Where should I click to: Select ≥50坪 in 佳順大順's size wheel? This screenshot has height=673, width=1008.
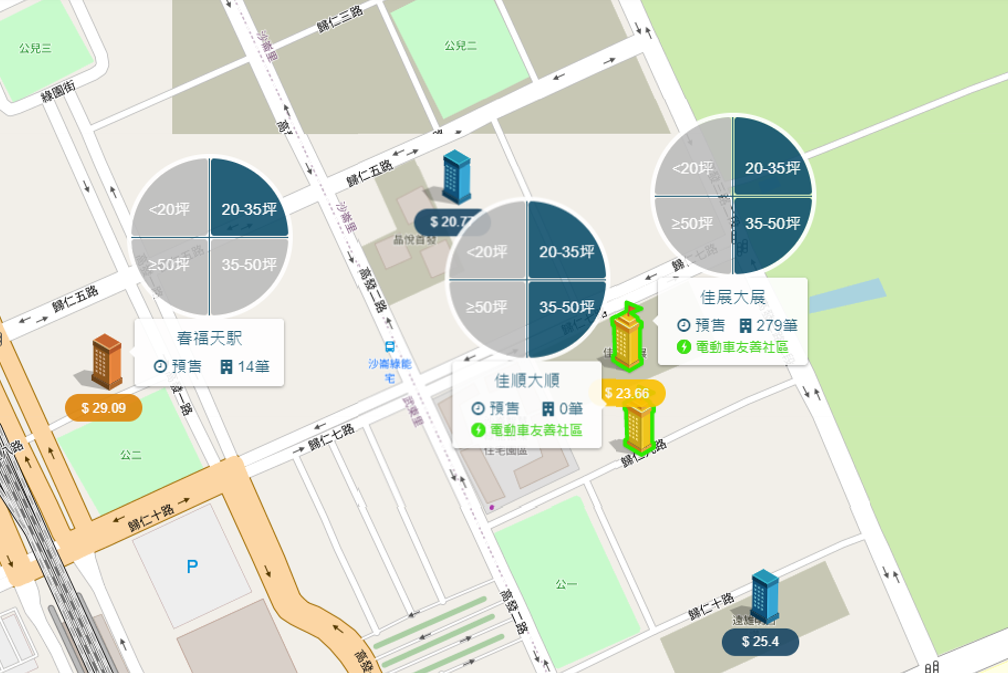[489, 308]
